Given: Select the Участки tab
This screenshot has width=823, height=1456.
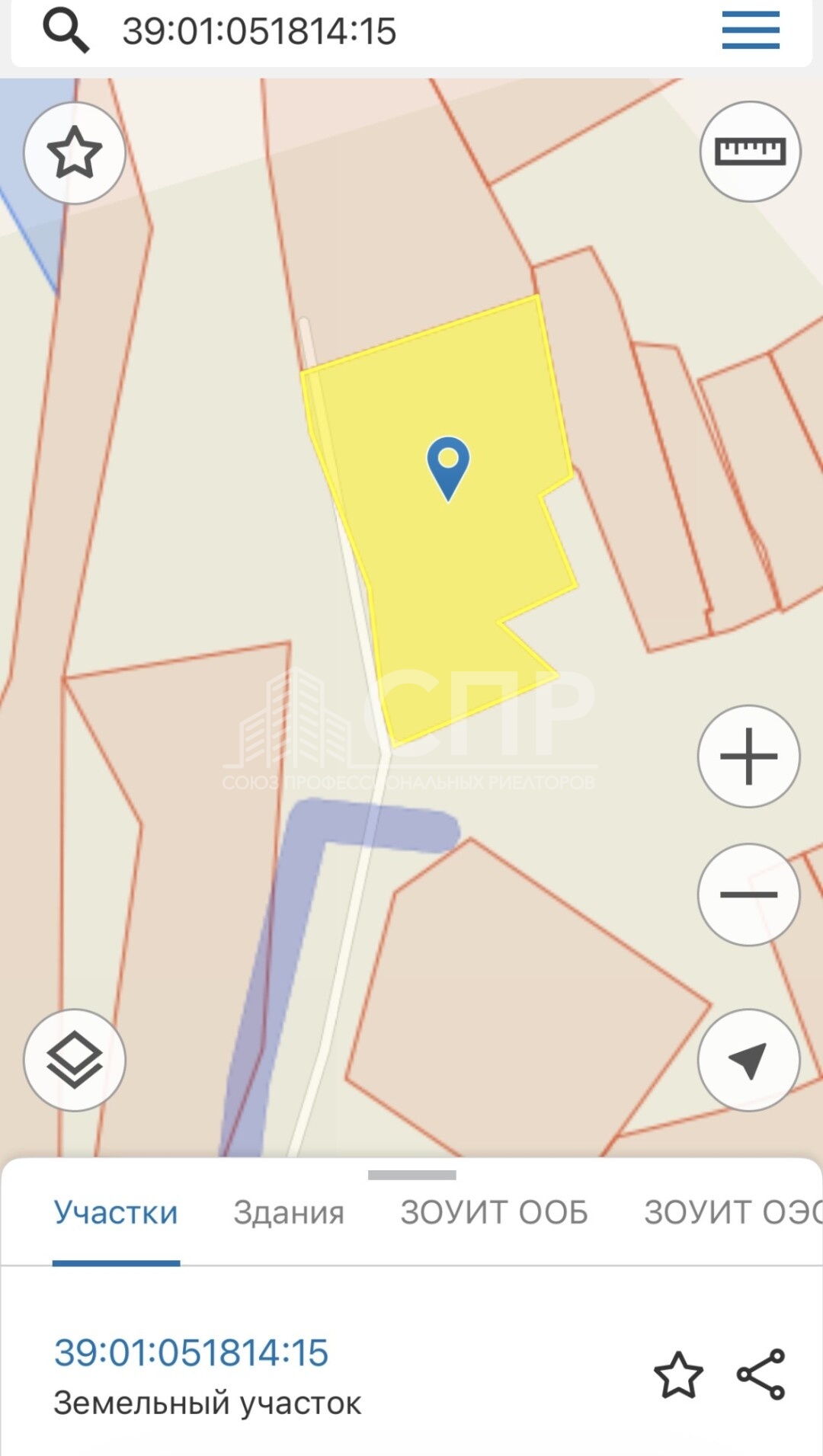Looking at the screenshot, I should click(116, 1212).
